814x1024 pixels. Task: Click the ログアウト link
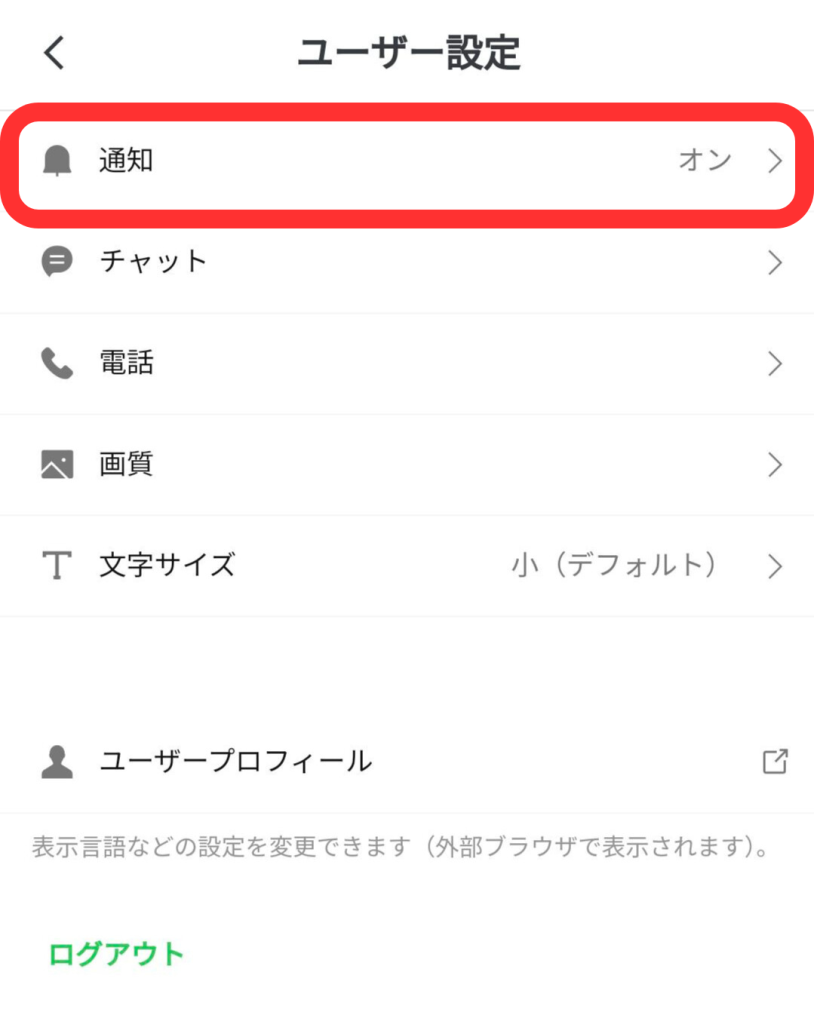coord(115,954)
